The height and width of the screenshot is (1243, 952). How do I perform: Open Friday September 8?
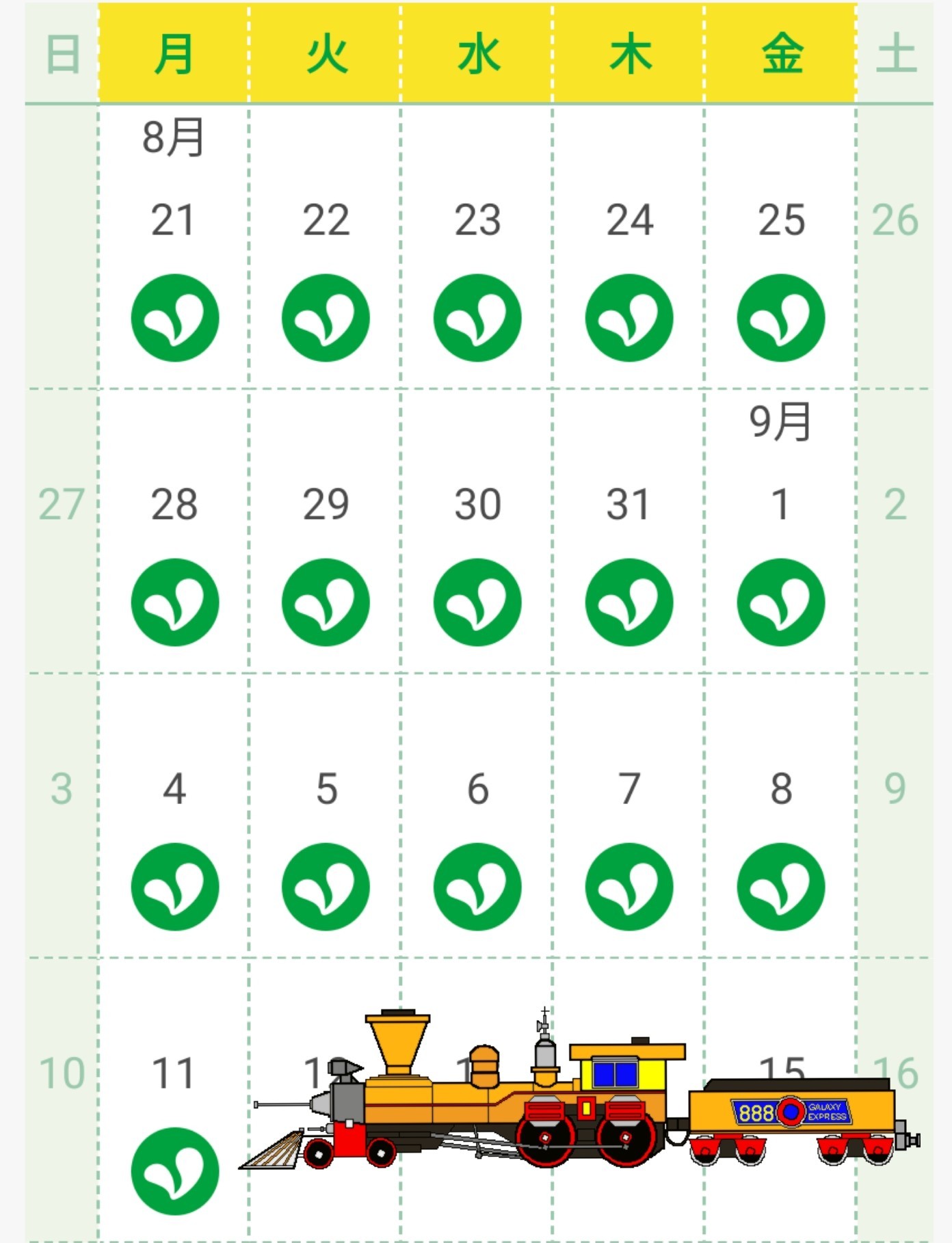pos(780,816)
